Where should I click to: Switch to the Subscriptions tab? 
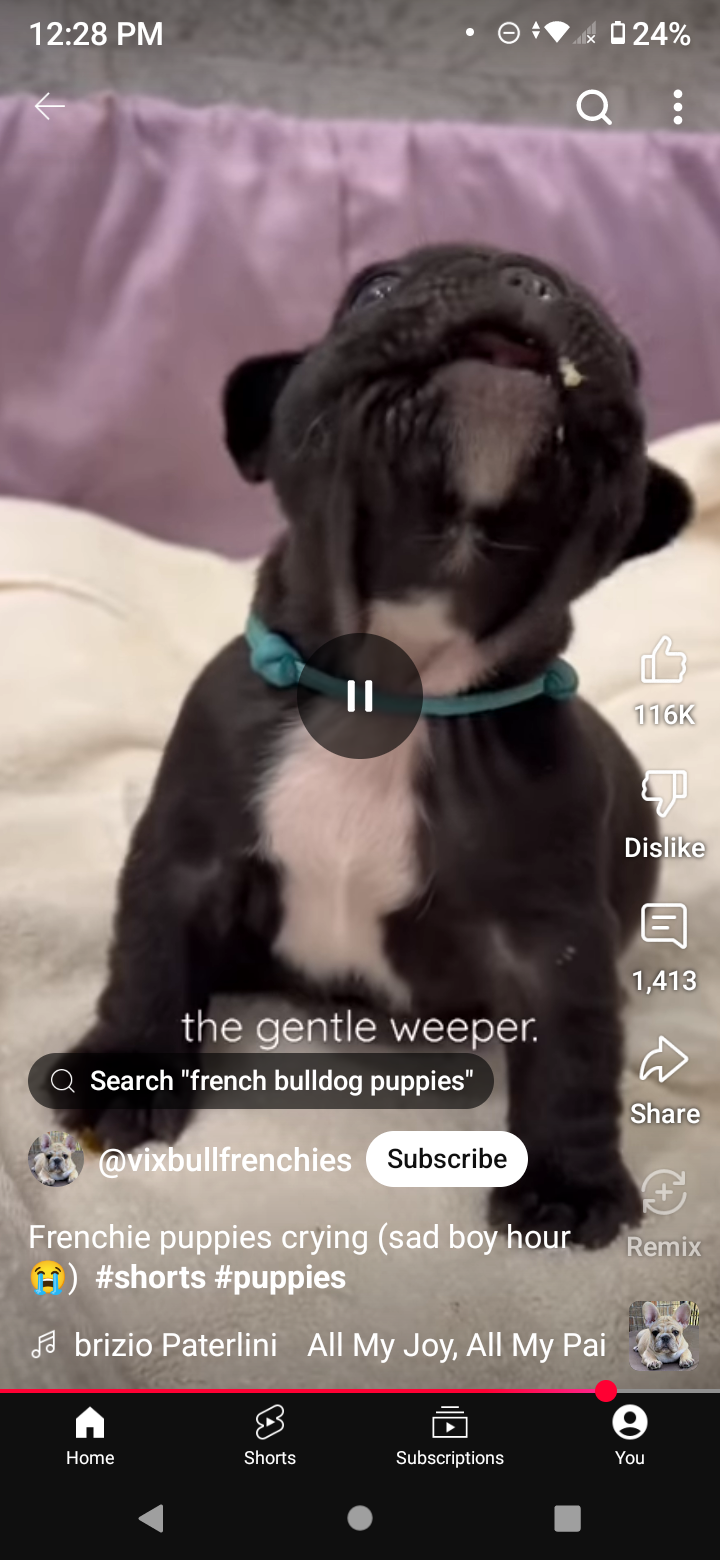tap(450, 1435)
